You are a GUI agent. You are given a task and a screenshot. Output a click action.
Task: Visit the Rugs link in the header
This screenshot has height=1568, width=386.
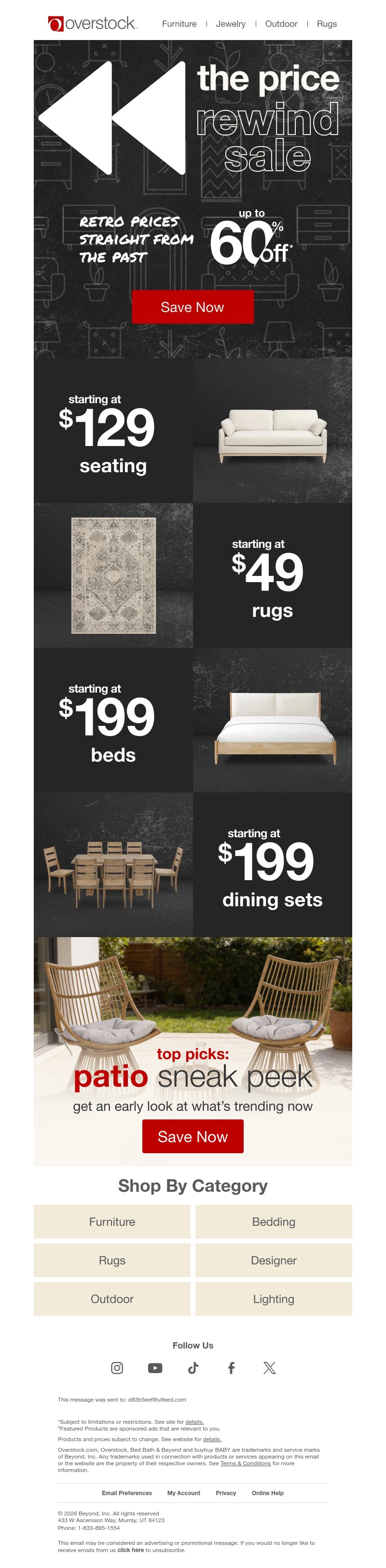coord(327,24)
